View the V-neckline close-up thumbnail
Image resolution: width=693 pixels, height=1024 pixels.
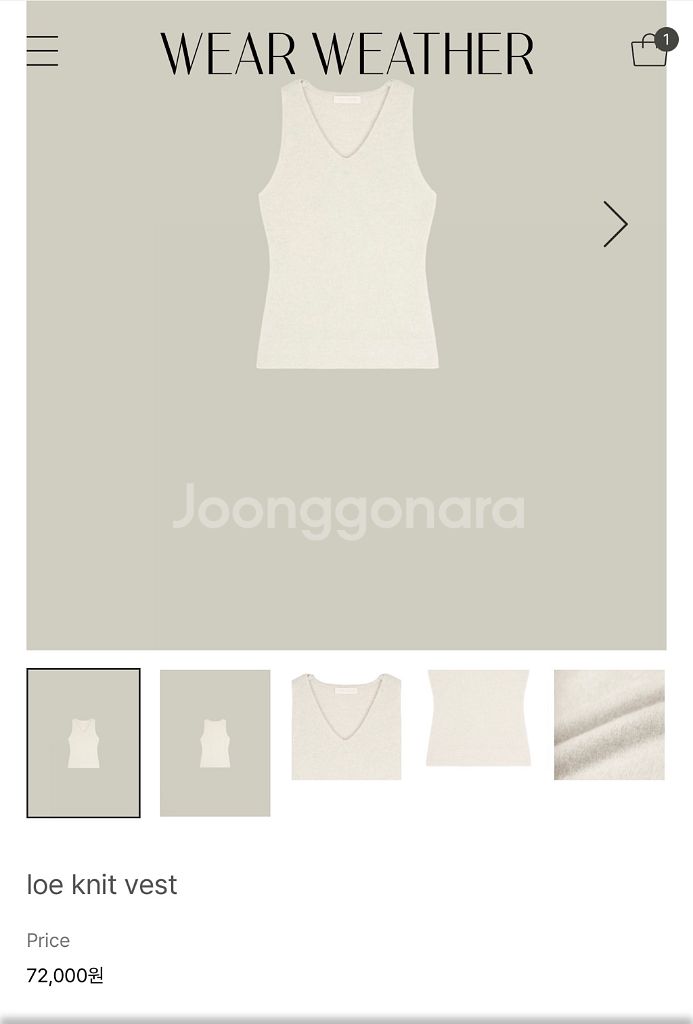[346, 726]
